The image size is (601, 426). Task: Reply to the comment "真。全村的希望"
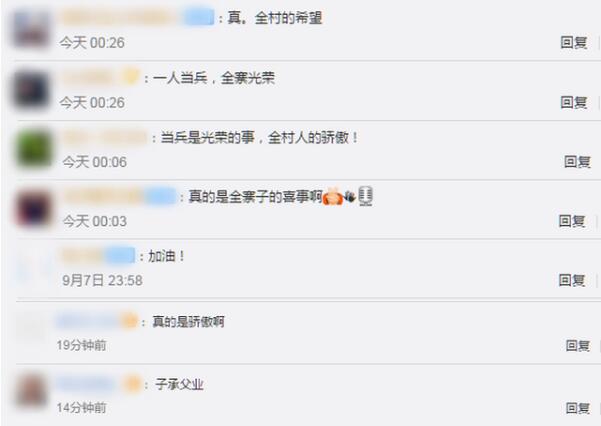pos(573,43)
